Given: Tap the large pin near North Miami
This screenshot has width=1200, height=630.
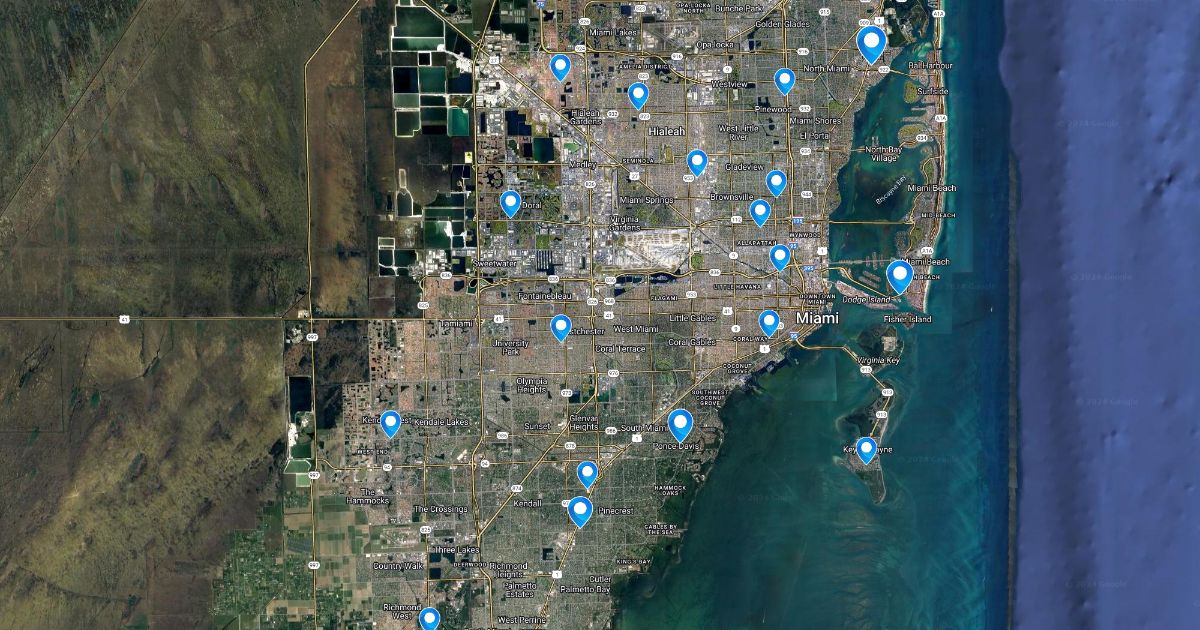Looking at the screenshot, I should click(872, 43).
